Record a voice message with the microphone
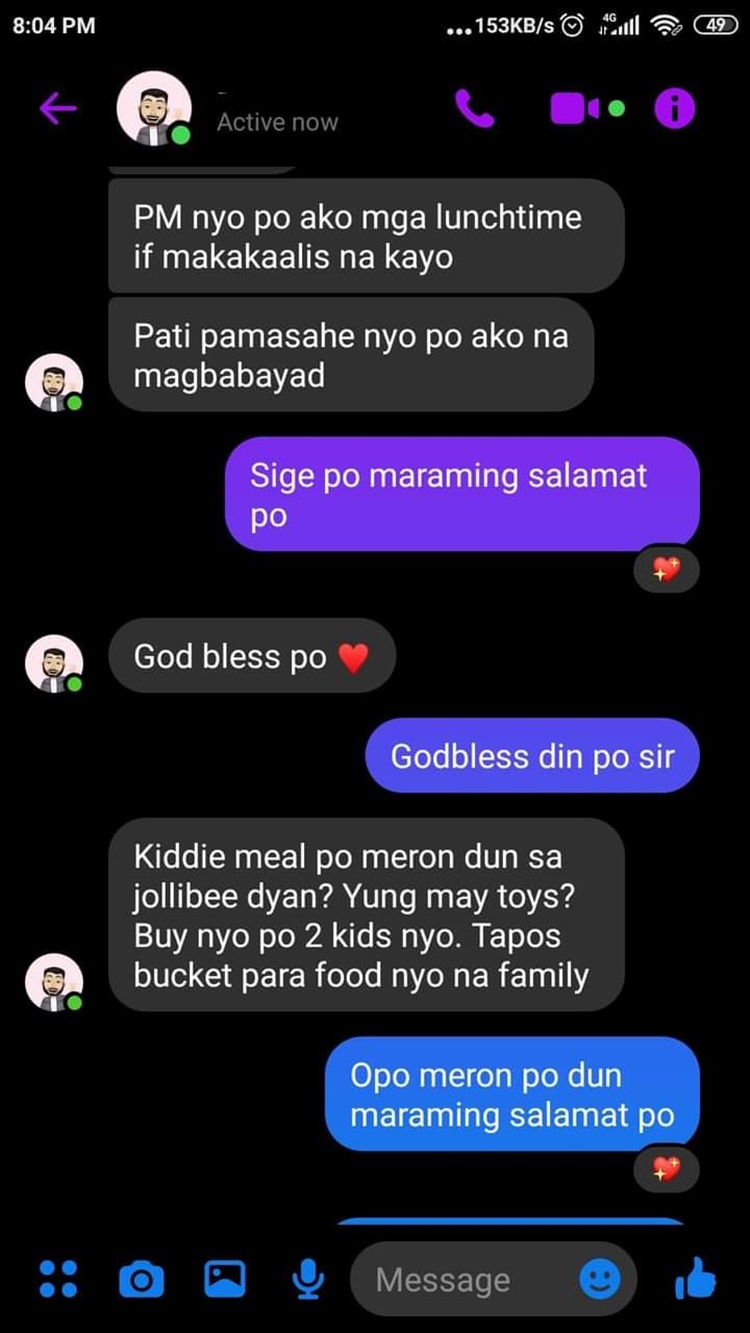750x1333 pixels. 308,1278
